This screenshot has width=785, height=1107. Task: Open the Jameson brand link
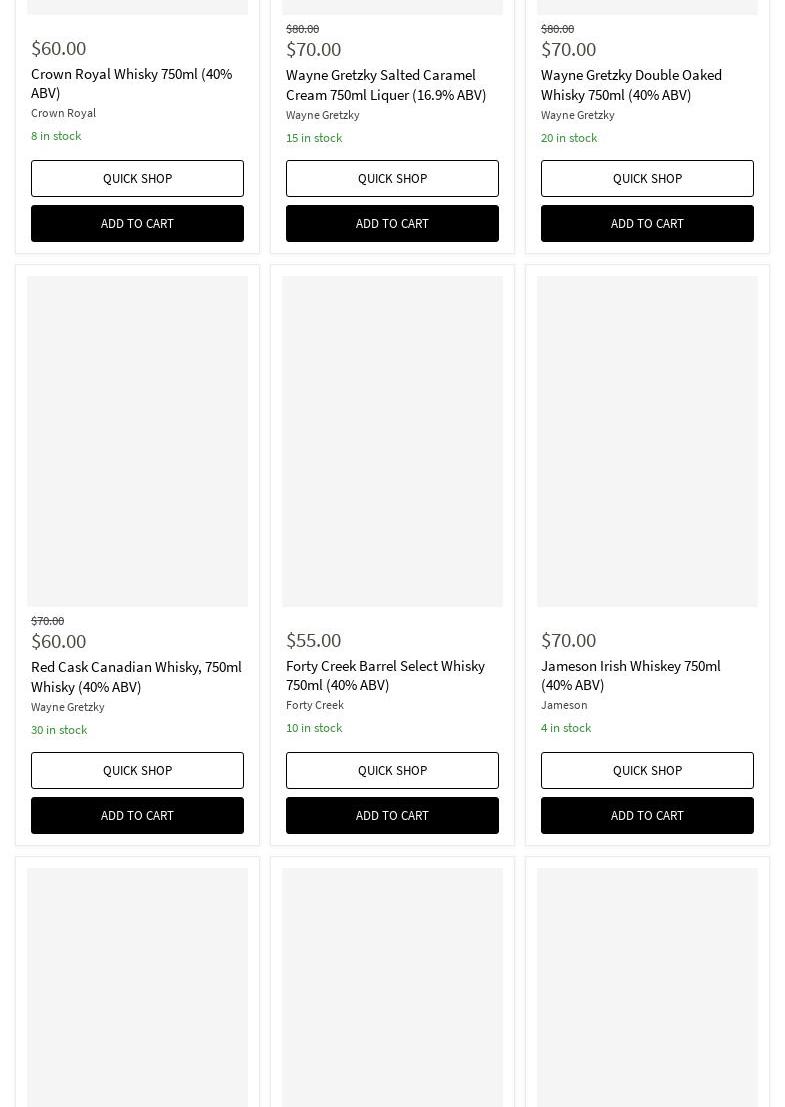(x=564, y=704)
